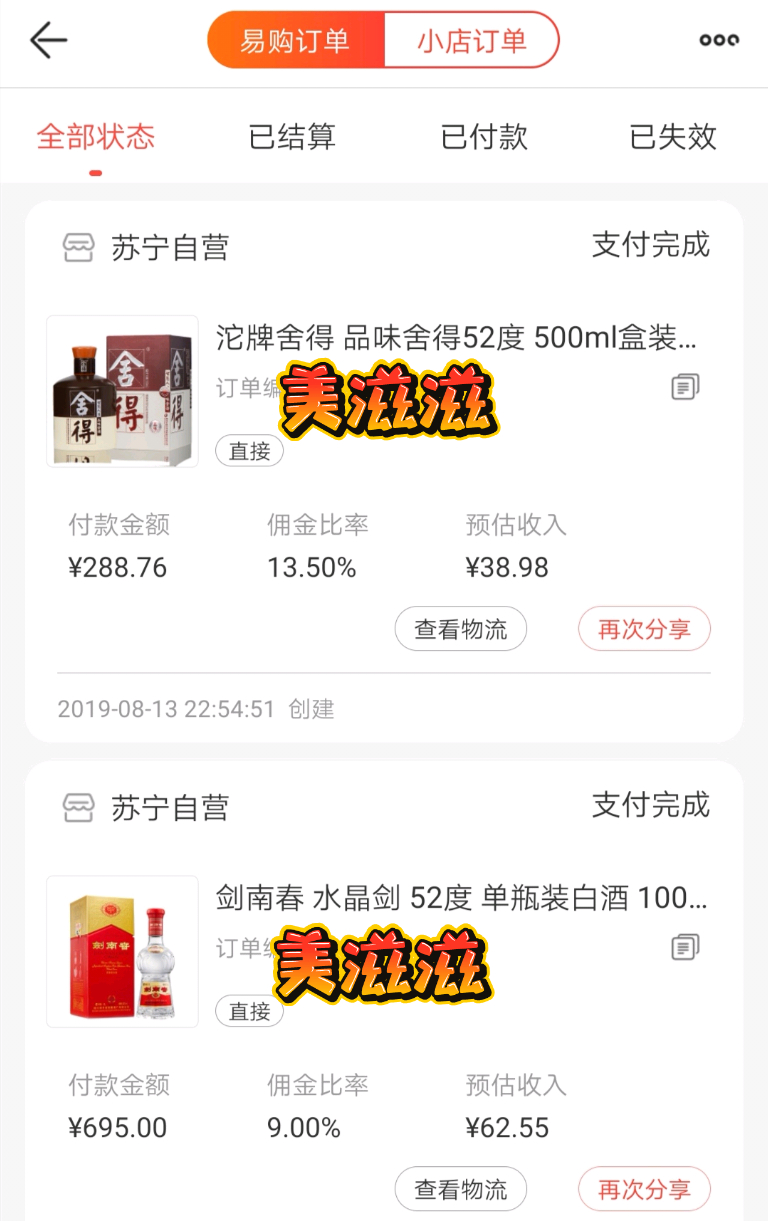Screen dimensions: 768x1221
Task: Go back using the arrow icon
Action: click(48, 40)
